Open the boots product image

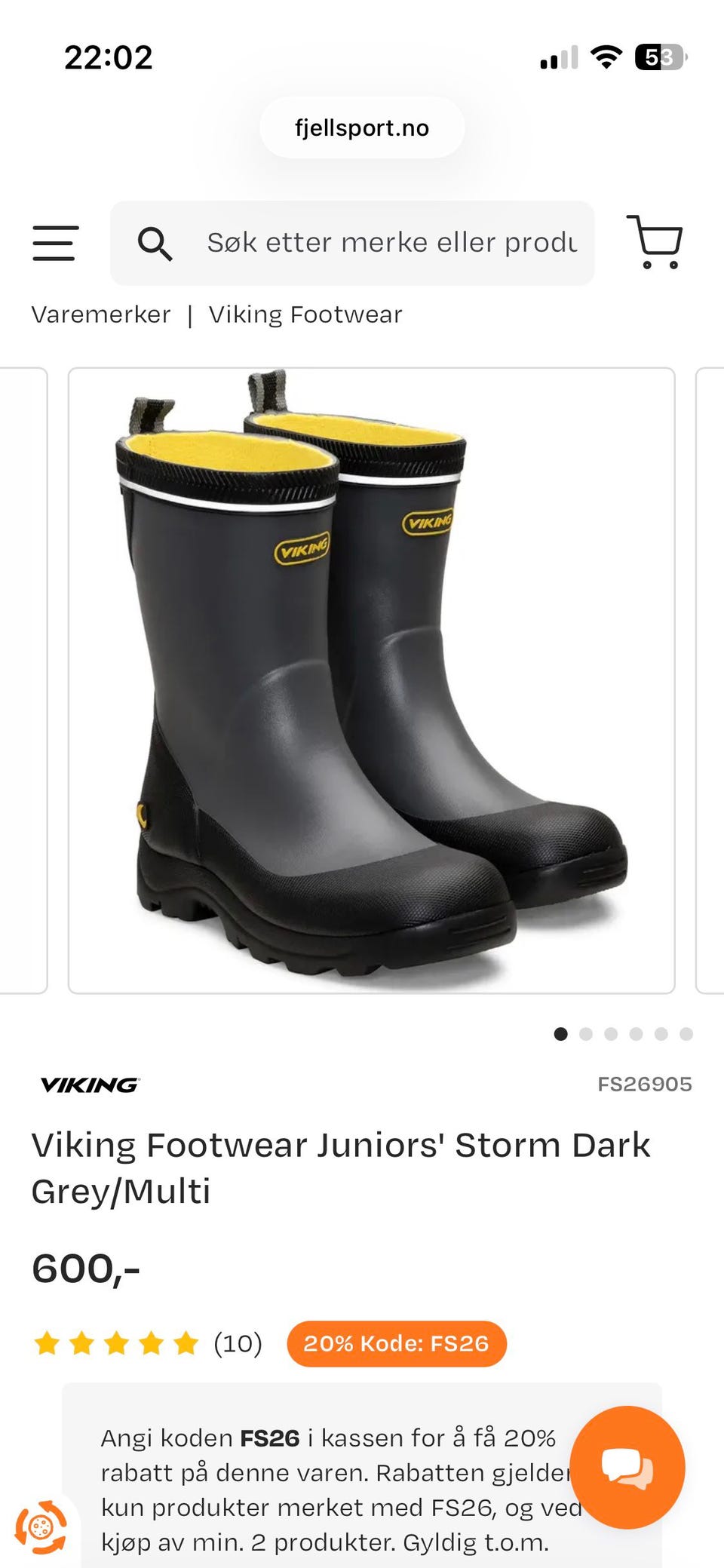[371, 680]
